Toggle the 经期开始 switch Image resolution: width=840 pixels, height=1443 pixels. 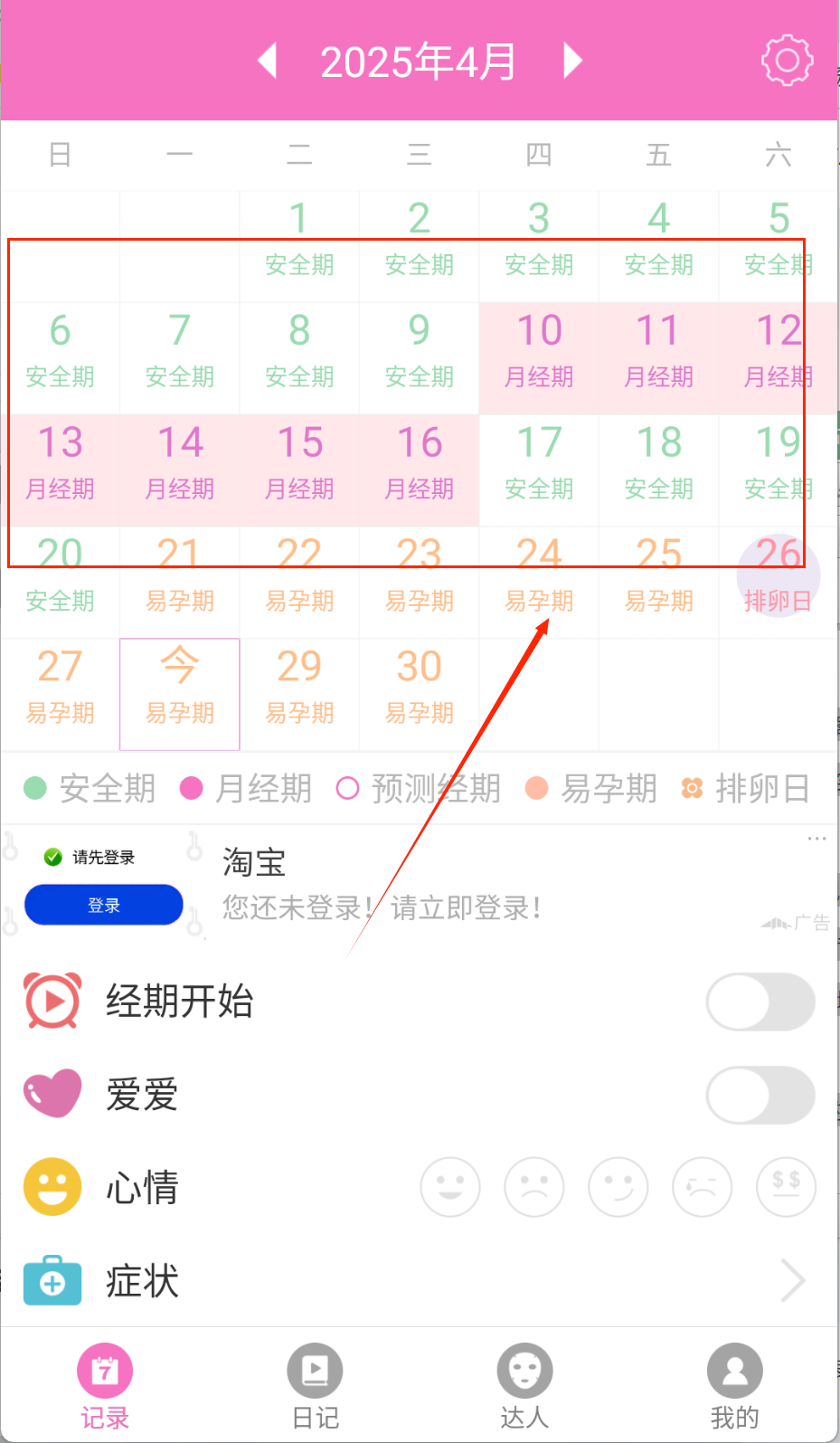click(x=760, y=1002)
